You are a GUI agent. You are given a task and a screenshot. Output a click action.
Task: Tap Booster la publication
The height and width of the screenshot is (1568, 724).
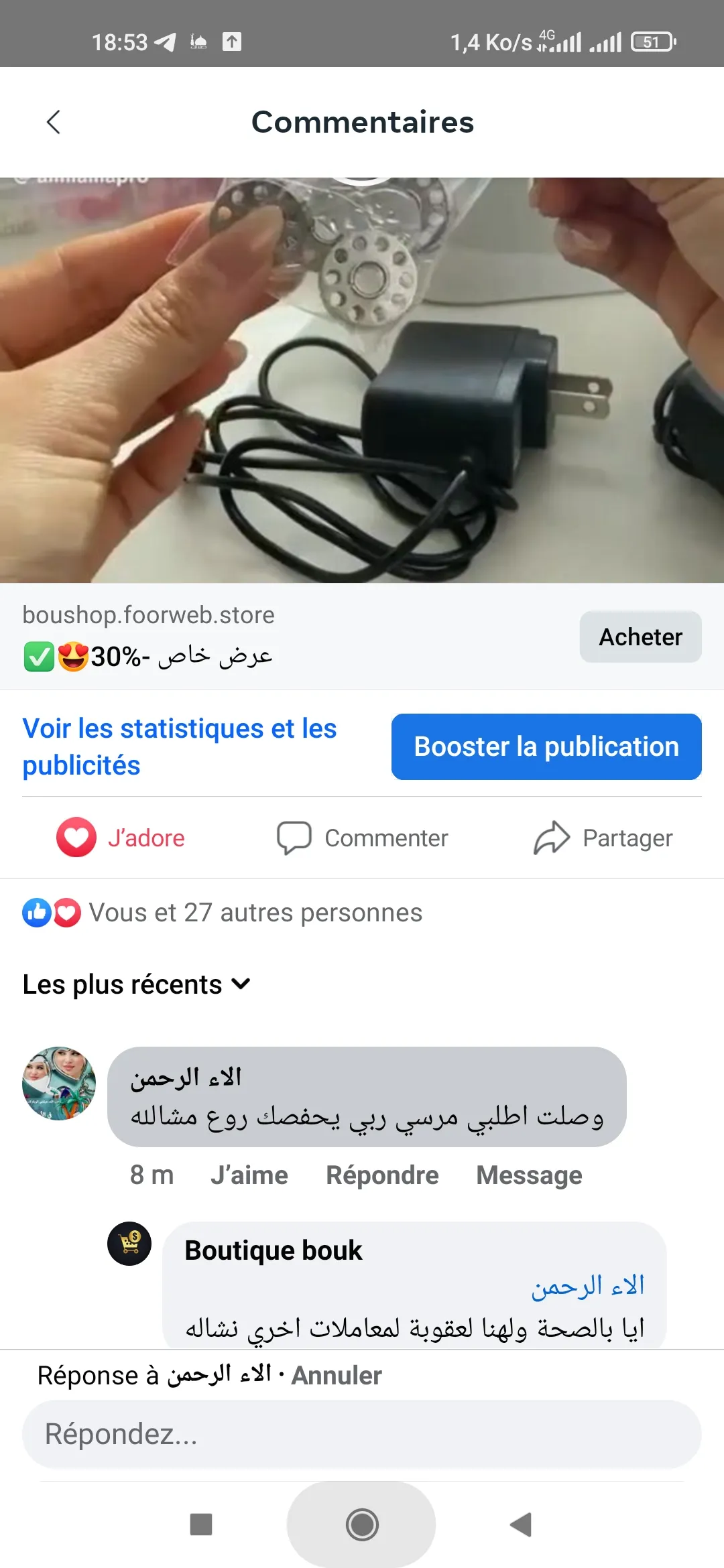(x=546, y=746)
